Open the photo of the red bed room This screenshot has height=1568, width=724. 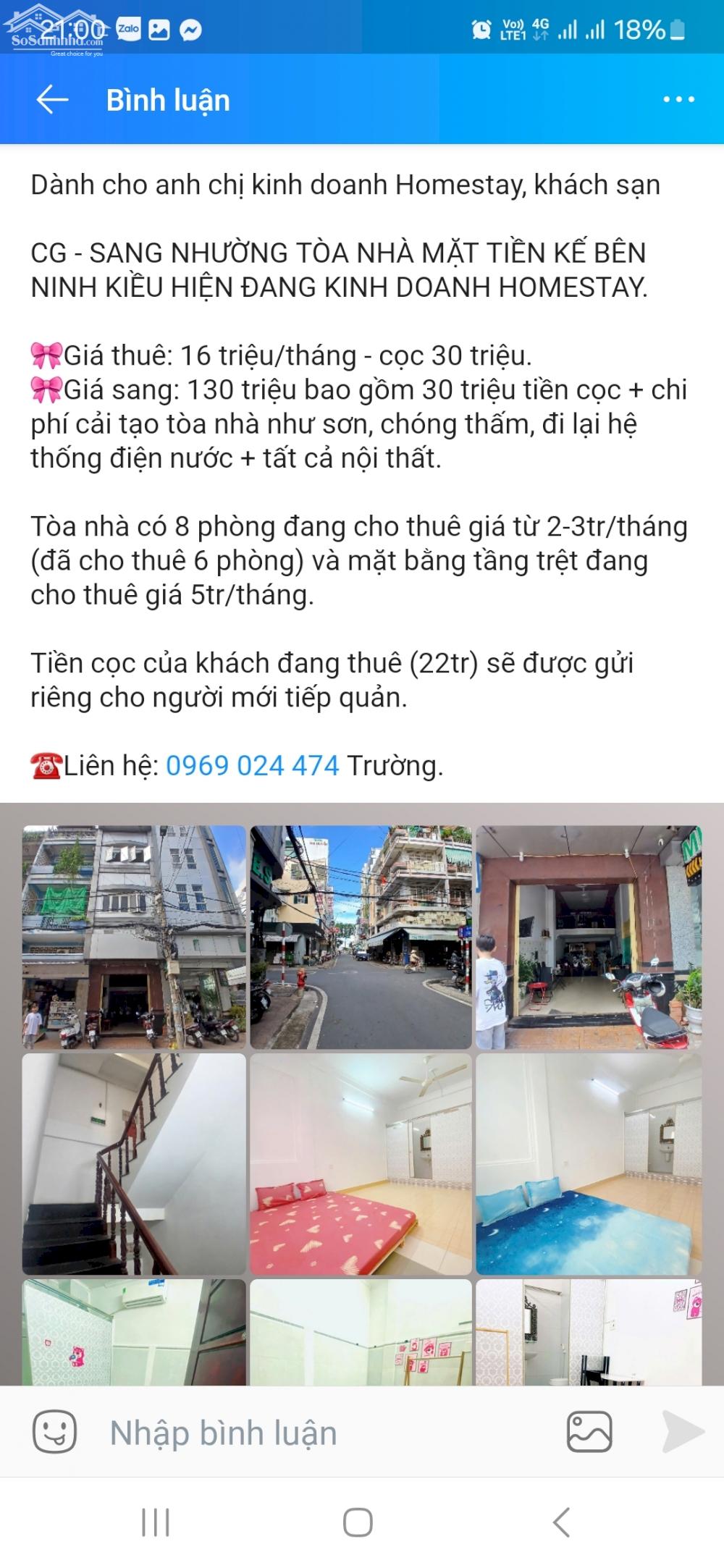[361, 1163]
